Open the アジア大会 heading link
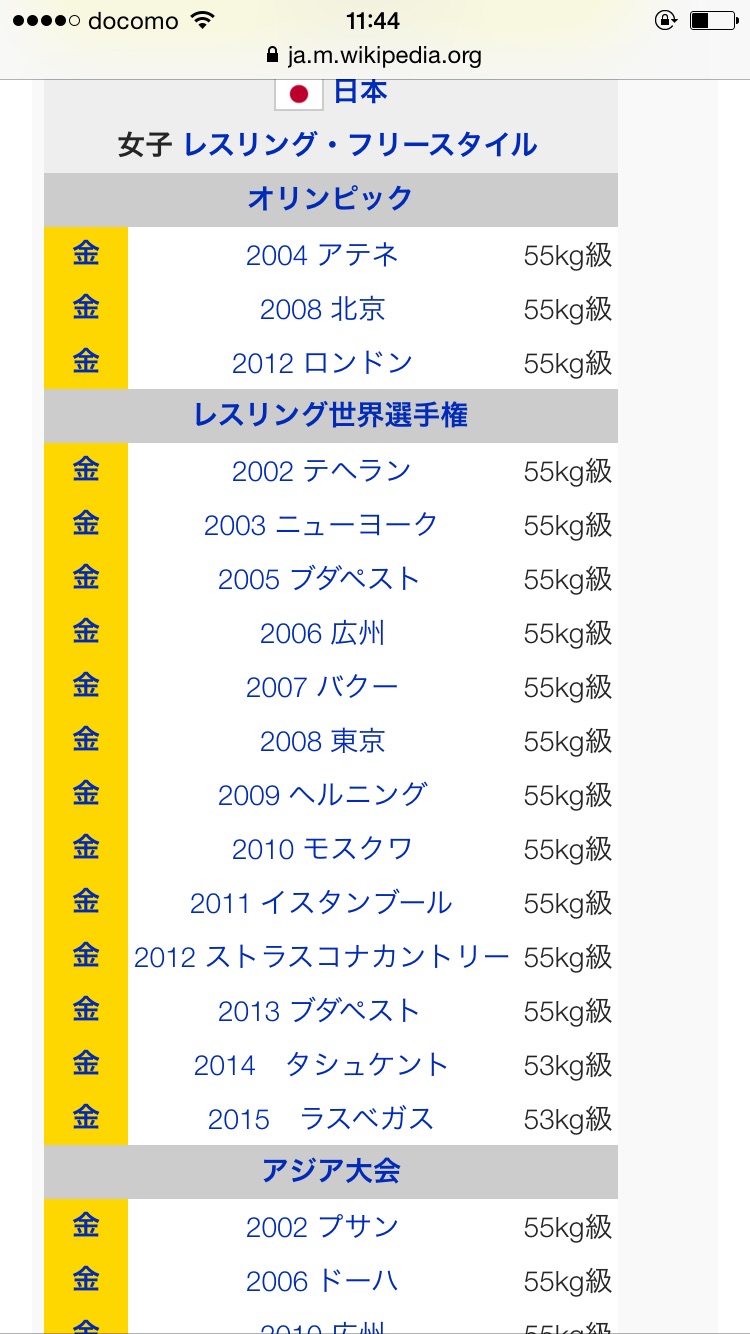 330,1171
